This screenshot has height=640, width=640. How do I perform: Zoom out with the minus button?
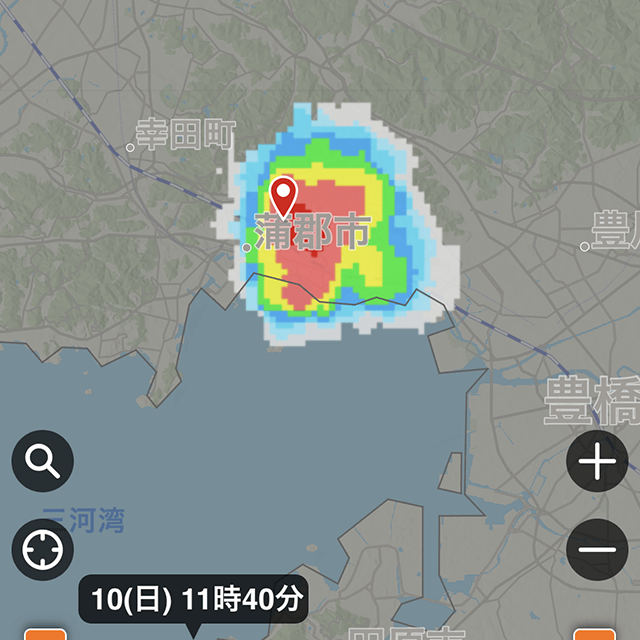pos(597,550)
